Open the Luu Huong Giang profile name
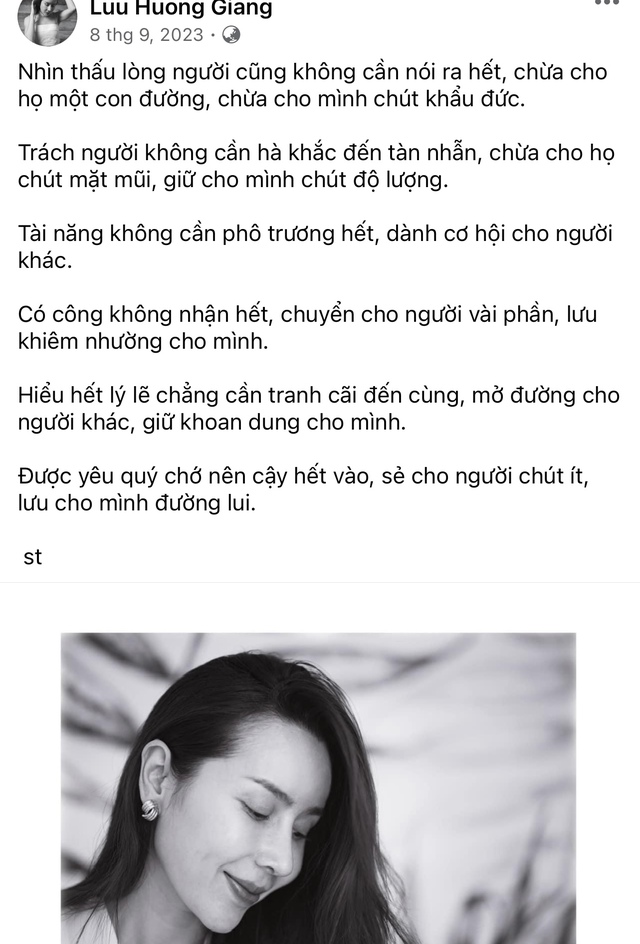The image size is (640, 944). pos(180,9)
